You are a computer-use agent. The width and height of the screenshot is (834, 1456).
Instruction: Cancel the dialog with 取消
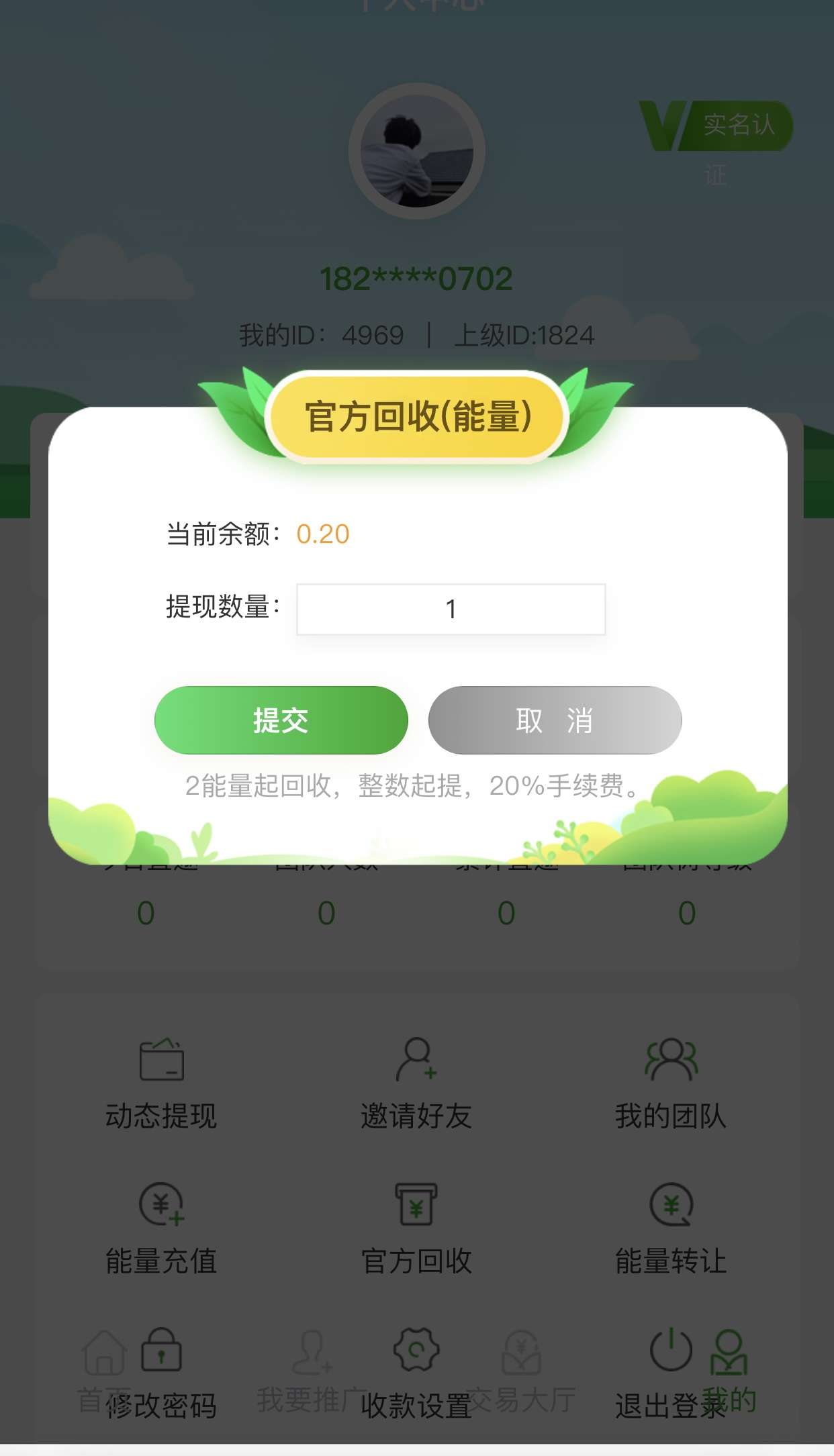pos(555,720)
